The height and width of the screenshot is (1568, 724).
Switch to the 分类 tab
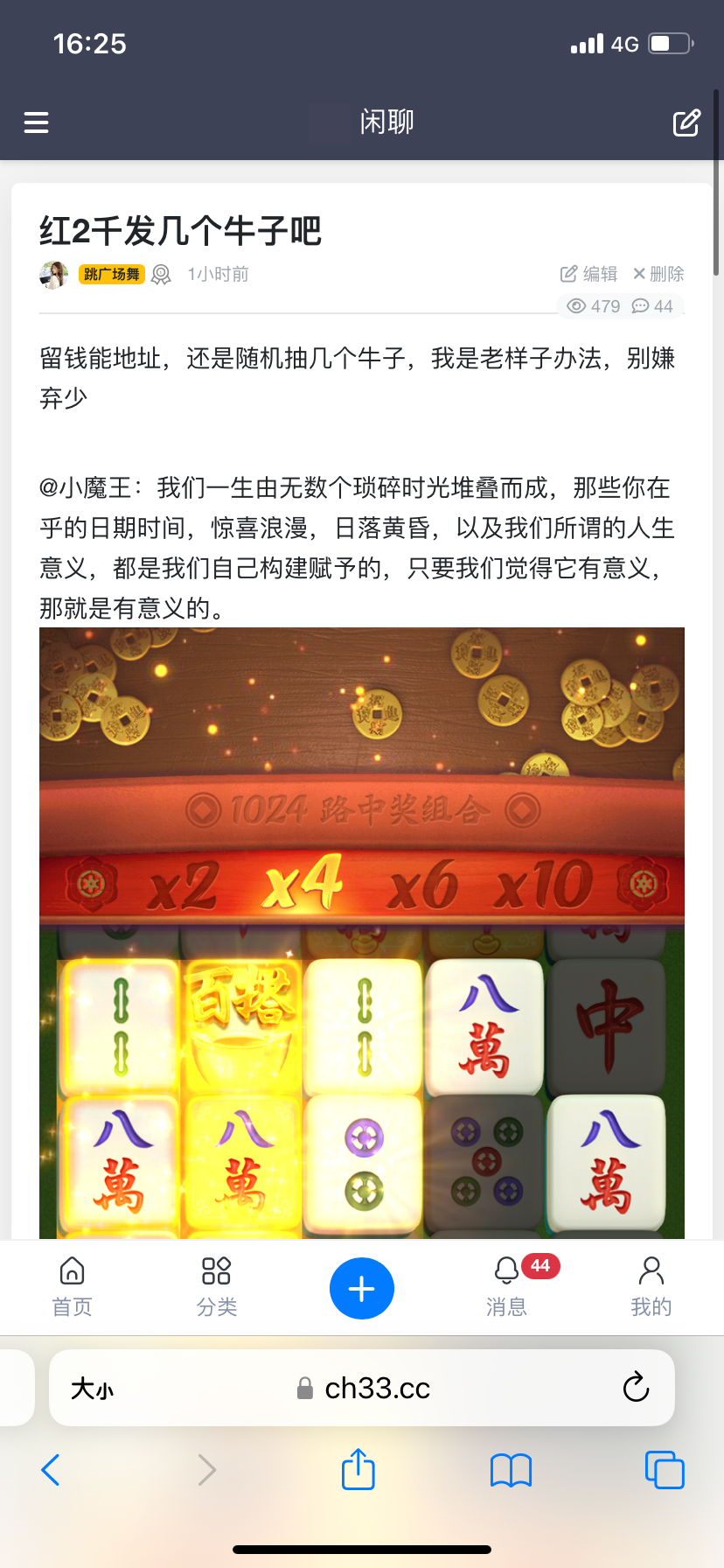point(216,1287)
